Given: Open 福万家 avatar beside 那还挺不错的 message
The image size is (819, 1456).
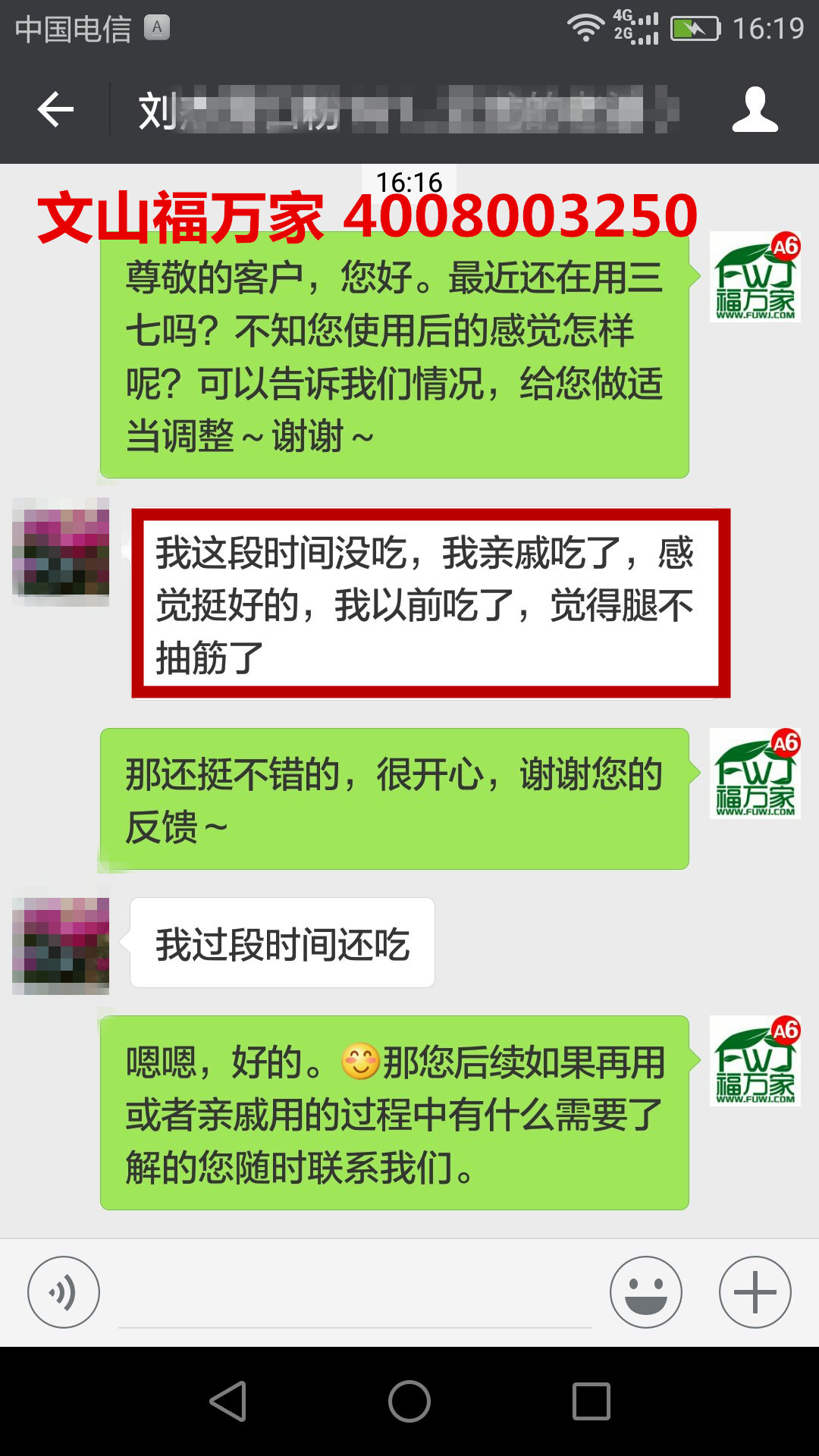Looking at the screenshot, I should coord(755,773).
